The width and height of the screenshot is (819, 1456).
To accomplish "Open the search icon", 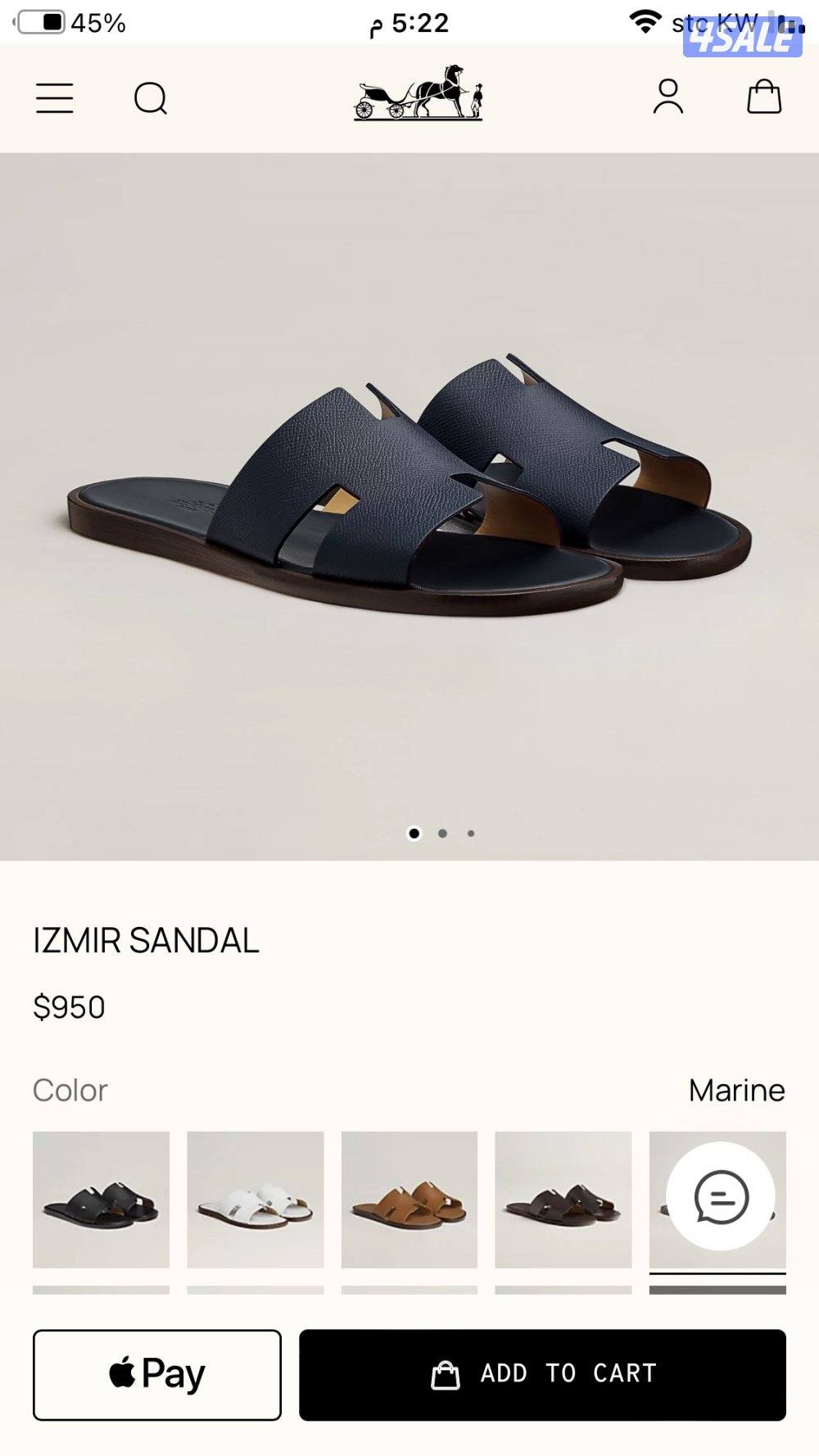I will coord(151,98).
